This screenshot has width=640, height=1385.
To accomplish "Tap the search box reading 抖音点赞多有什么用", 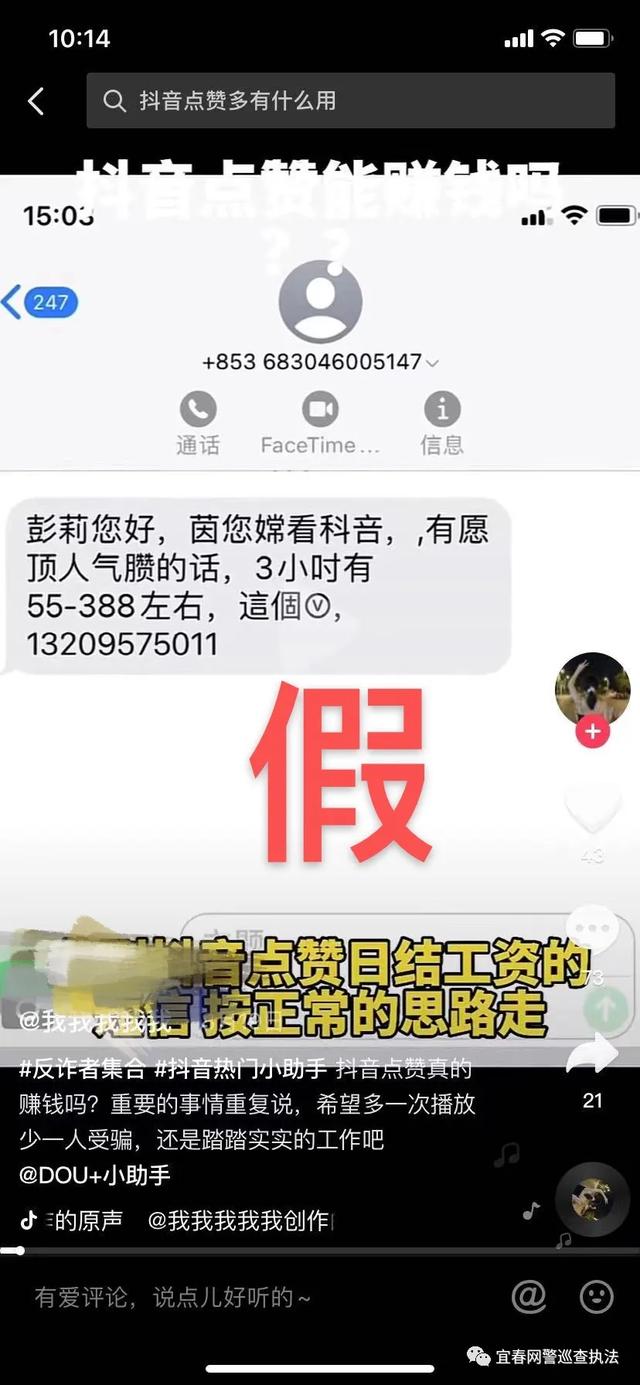I will (350, 100).
